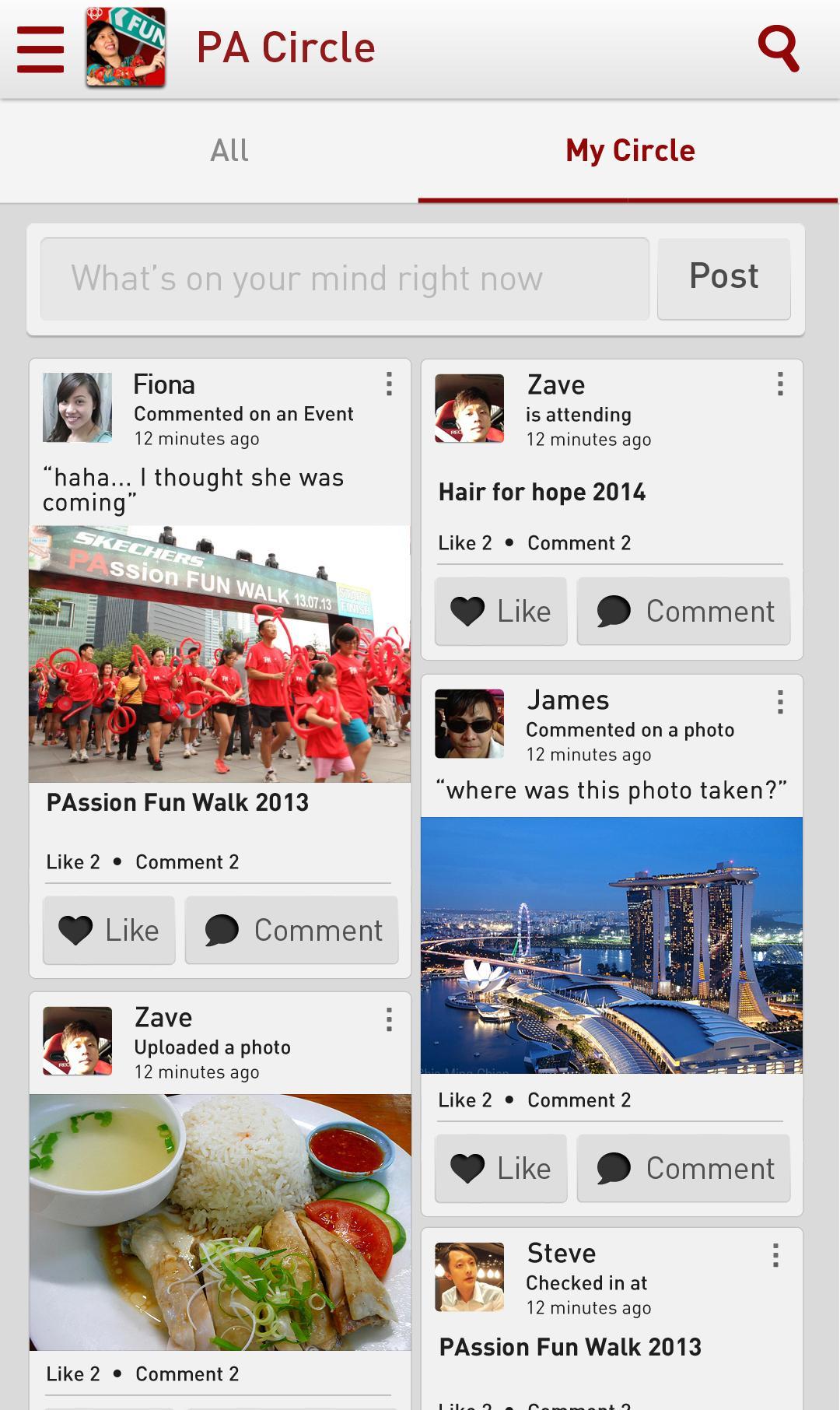Click the heart icon on Fiona's Like button
Screen dimensions: 840x1410
click(75, 930)
